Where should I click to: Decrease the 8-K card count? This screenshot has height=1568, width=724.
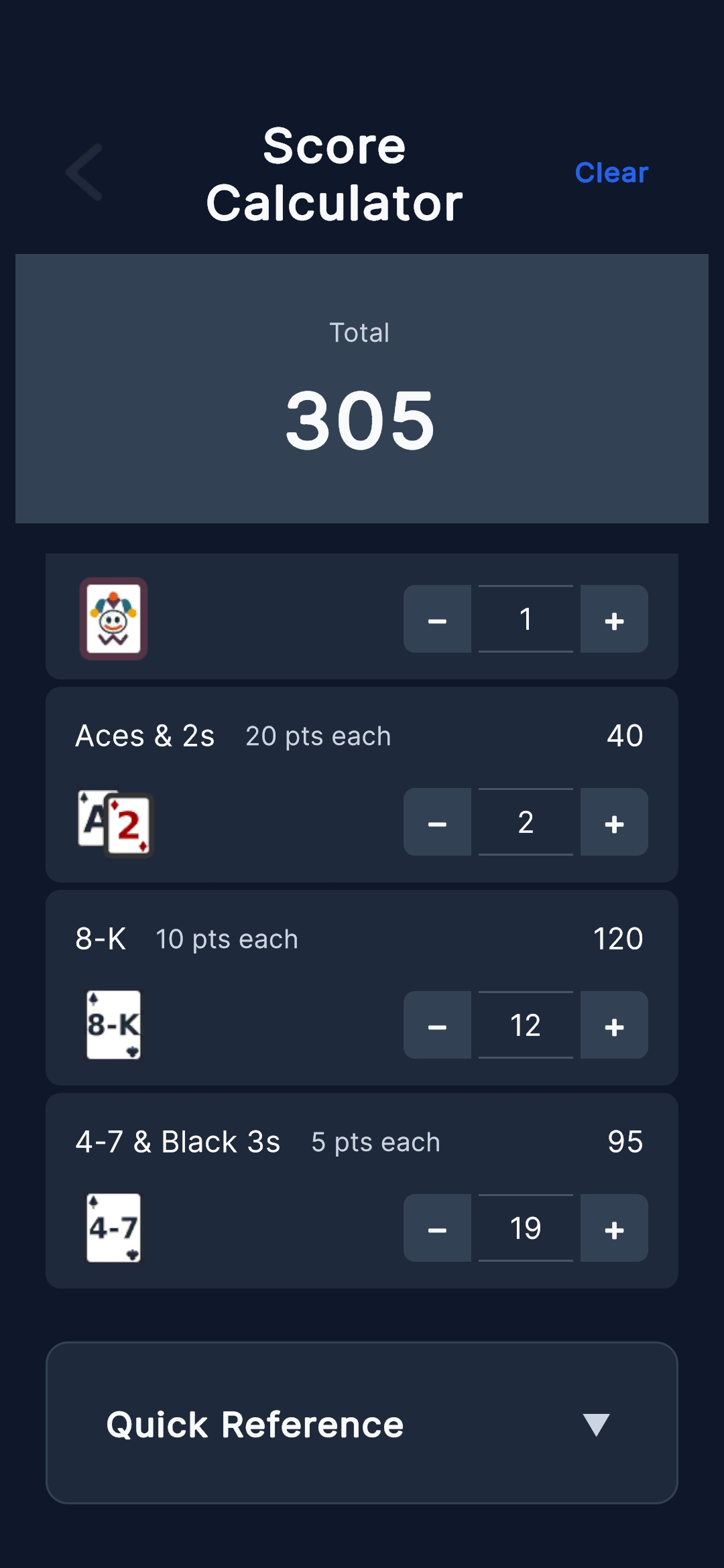(437, 1025)
